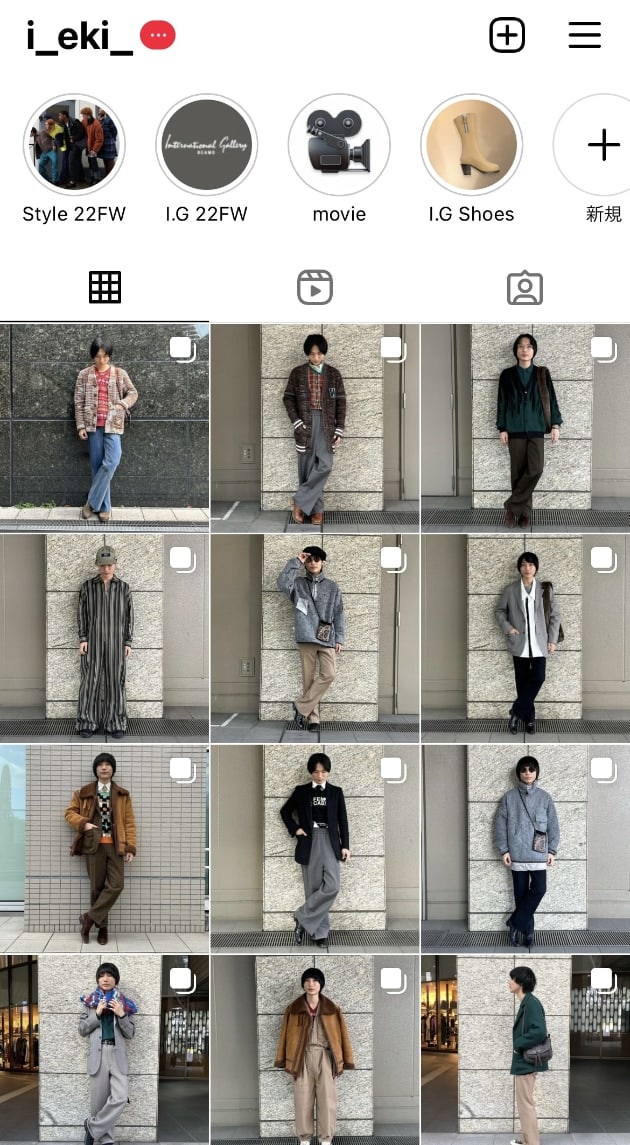Open post with dark green sweater and brown pants
630x1145 pixels.
(525, 426)
